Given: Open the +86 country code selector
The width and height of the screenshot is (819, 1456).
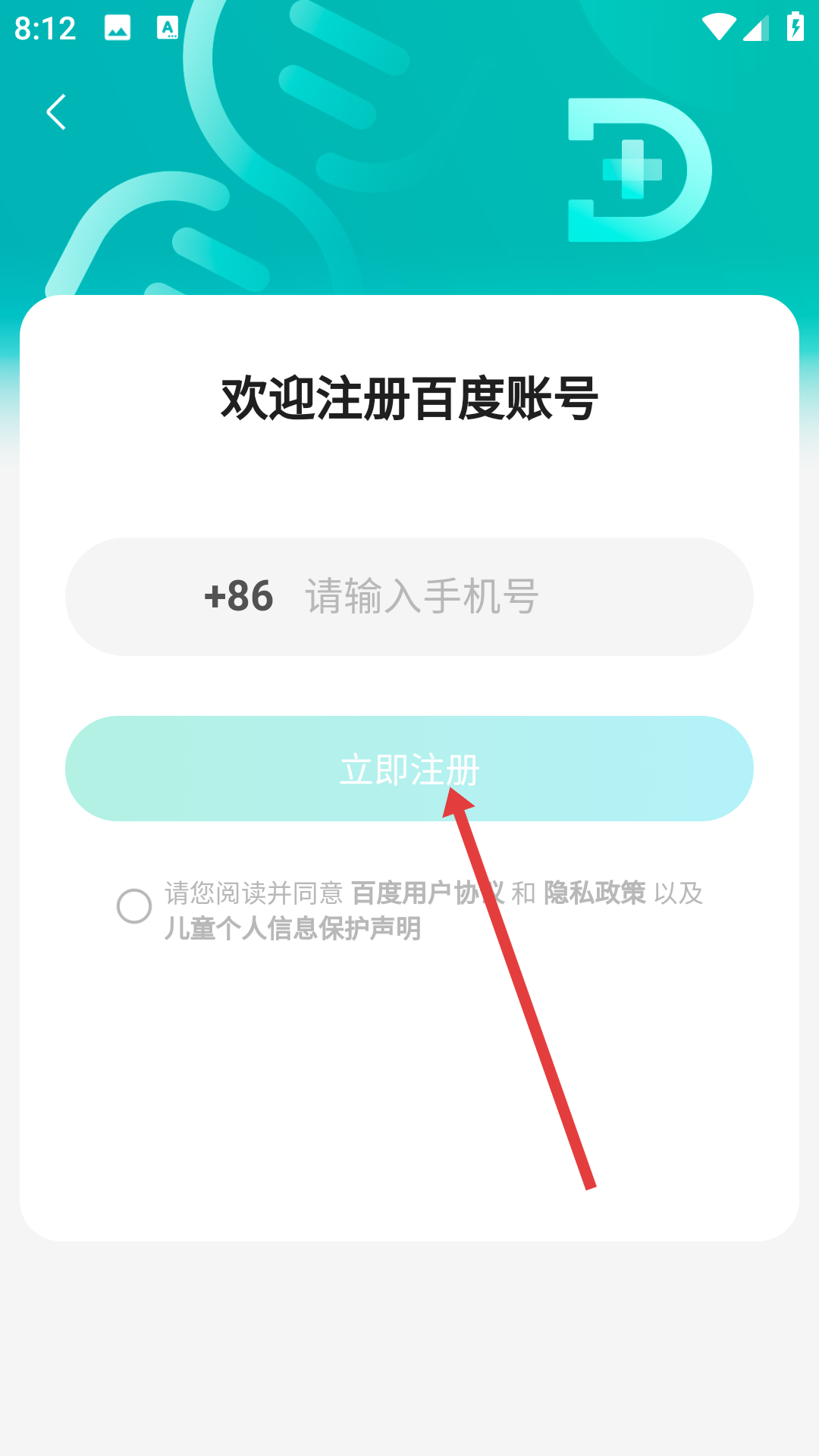Looking at the screenshot, I should (x=238, y=597).
